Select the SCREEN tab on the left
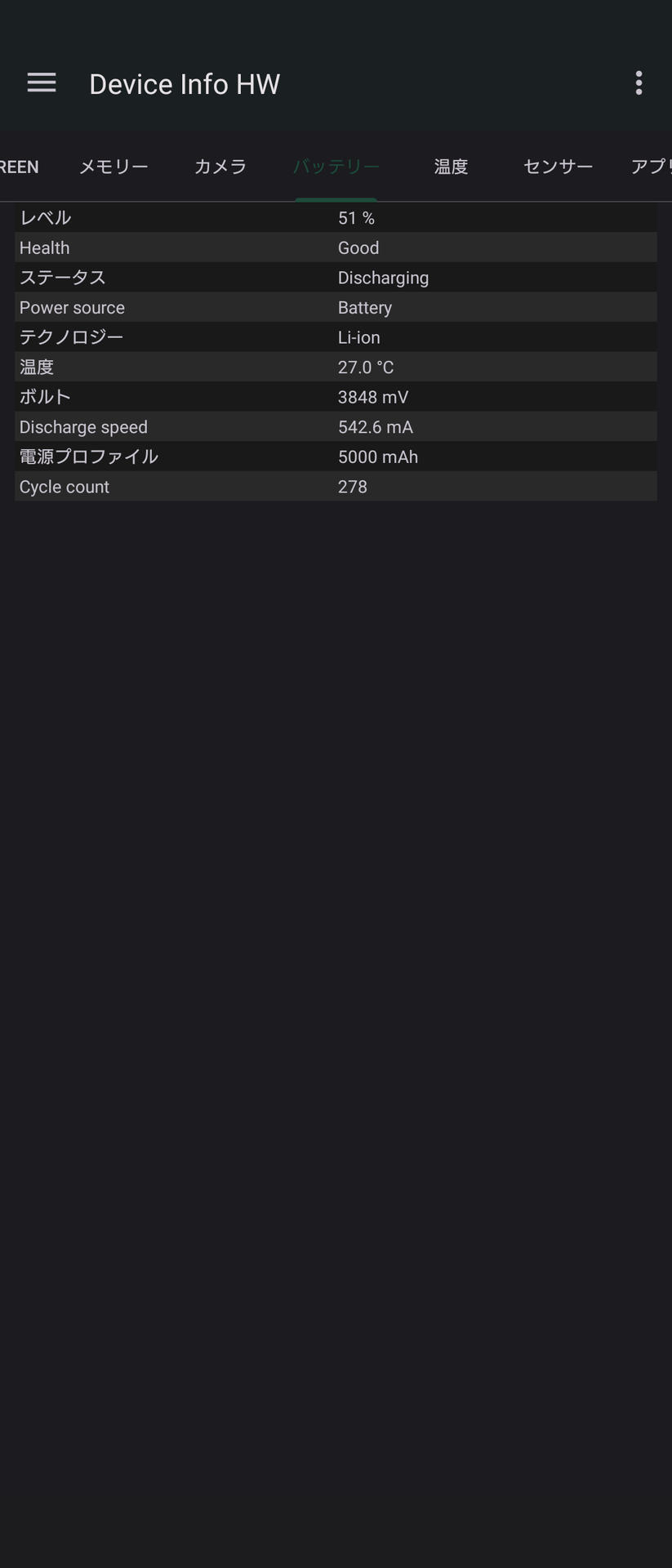This screenshot has height=1568, width=672. 19,166
